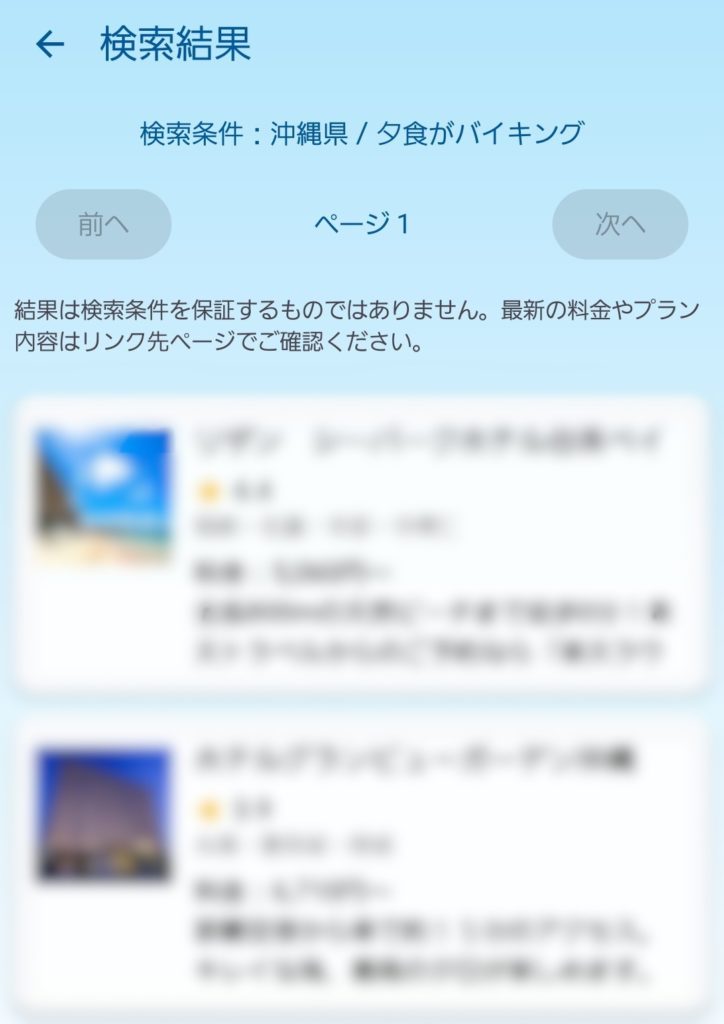Screen dimensions: 724x1024
Task: Tap the 前へ previous page button
Action: pos(103,224)
